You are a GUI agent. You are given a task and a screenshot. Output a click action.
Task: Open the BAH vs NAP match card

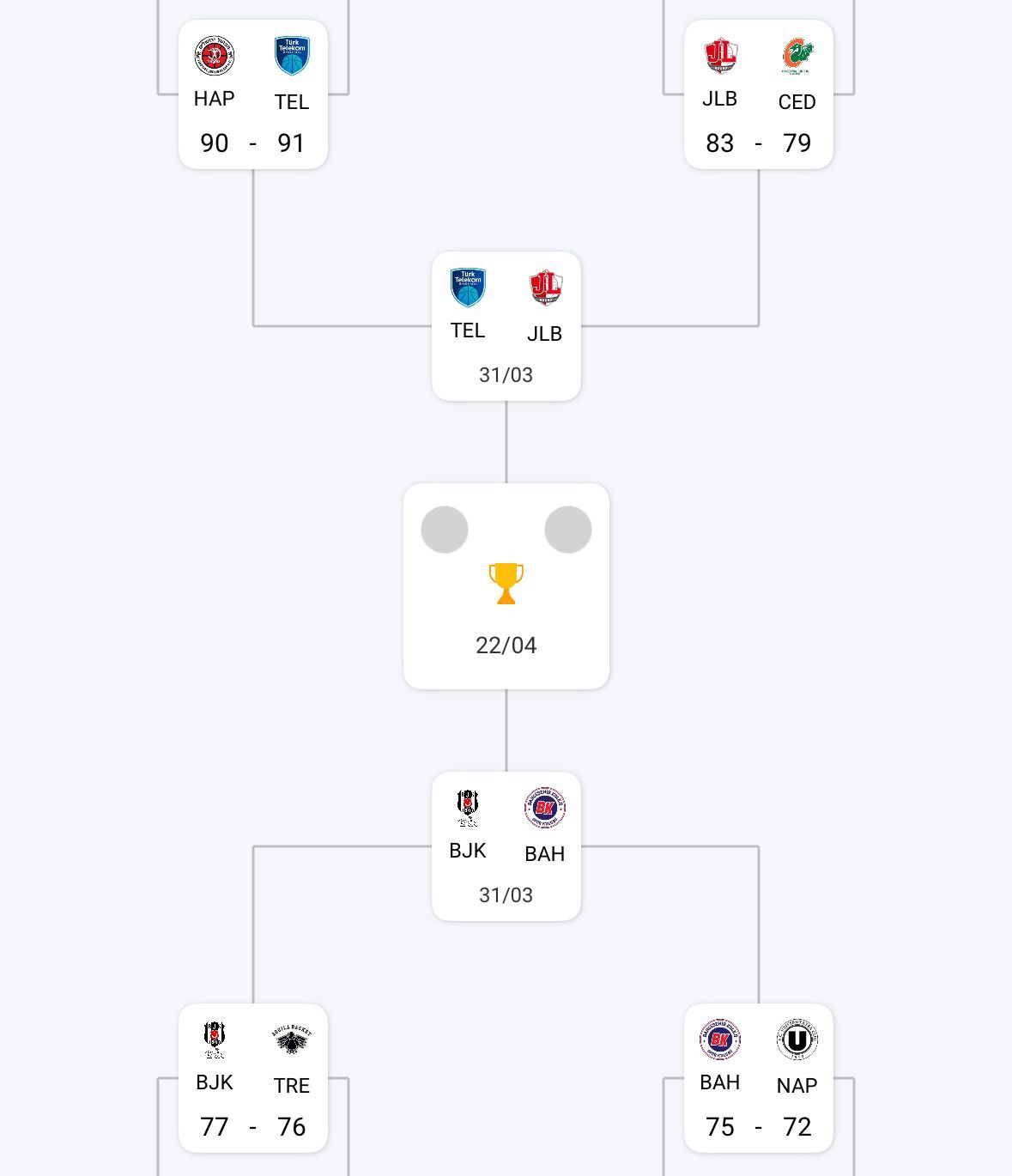coord(758,1078)
